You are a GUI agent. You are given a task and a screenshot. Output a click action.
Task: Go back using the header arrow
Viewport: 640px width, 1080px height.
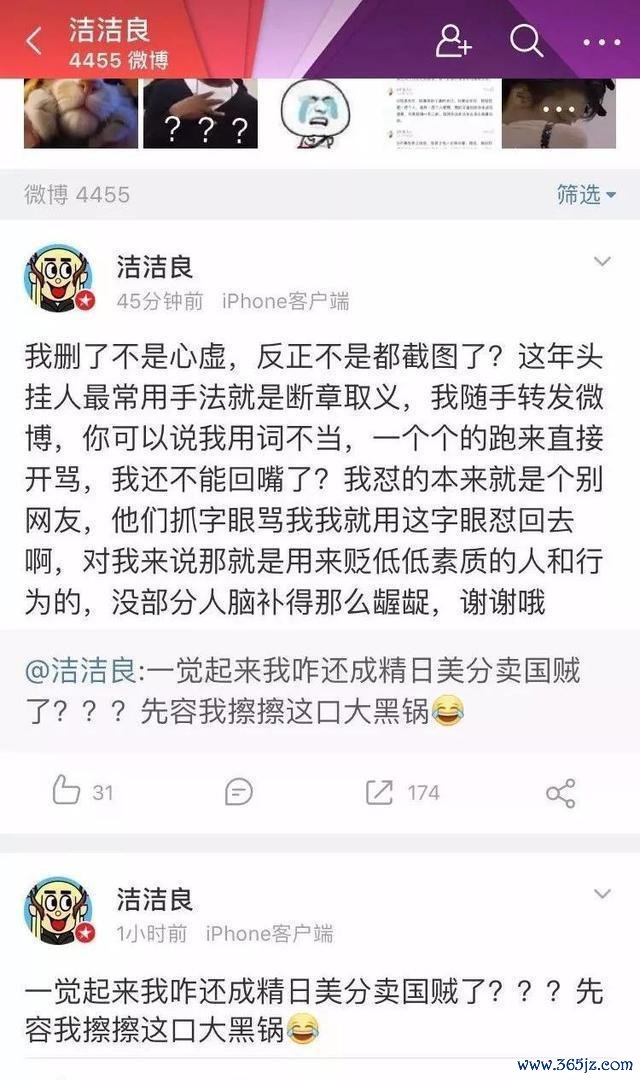tap(34, 41)
